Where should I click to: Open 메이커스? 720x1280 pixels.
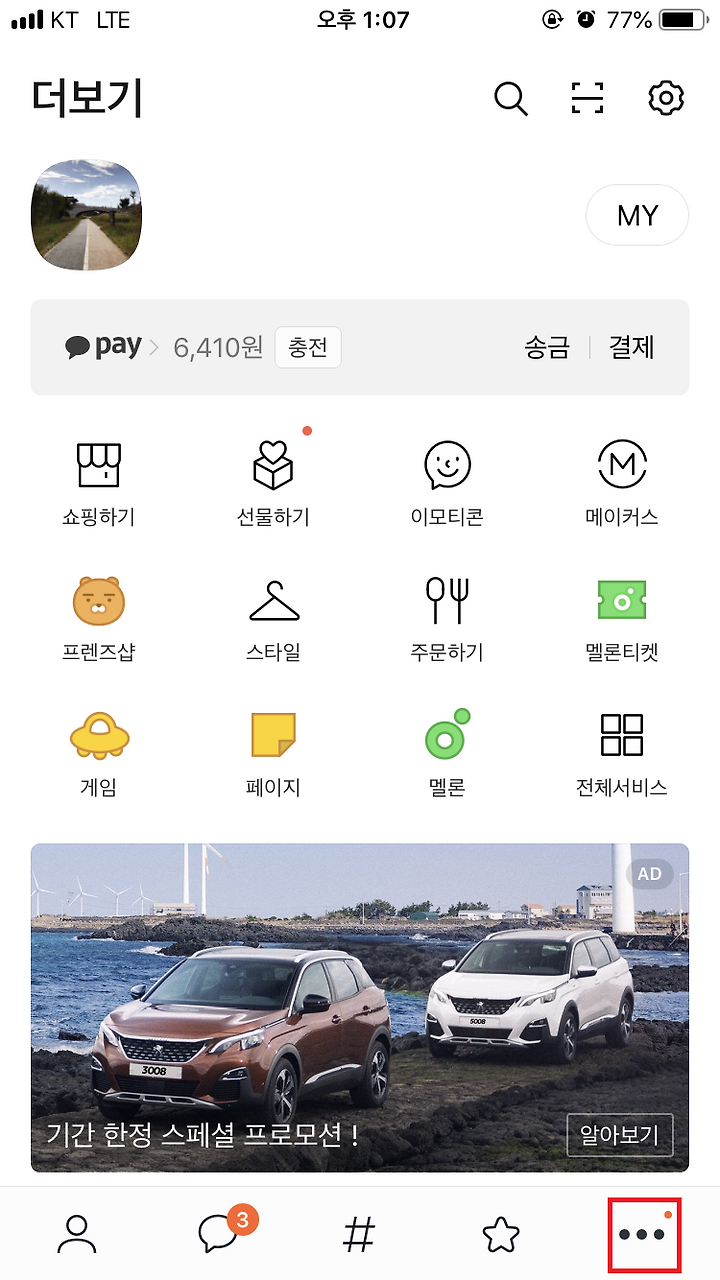pos(622,484)
